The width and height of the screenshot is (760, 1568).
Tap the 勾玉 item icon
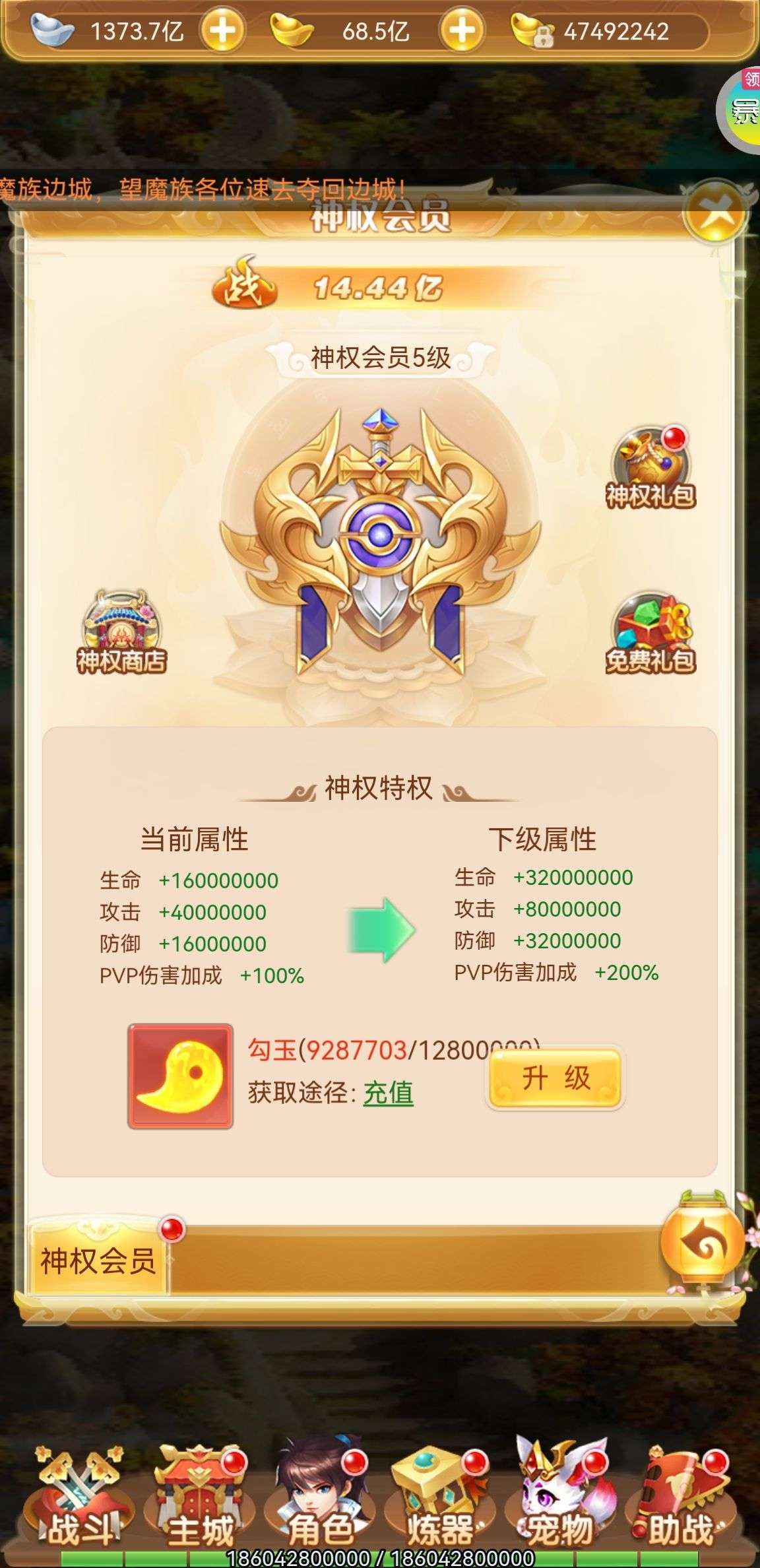coord(180,1076)
